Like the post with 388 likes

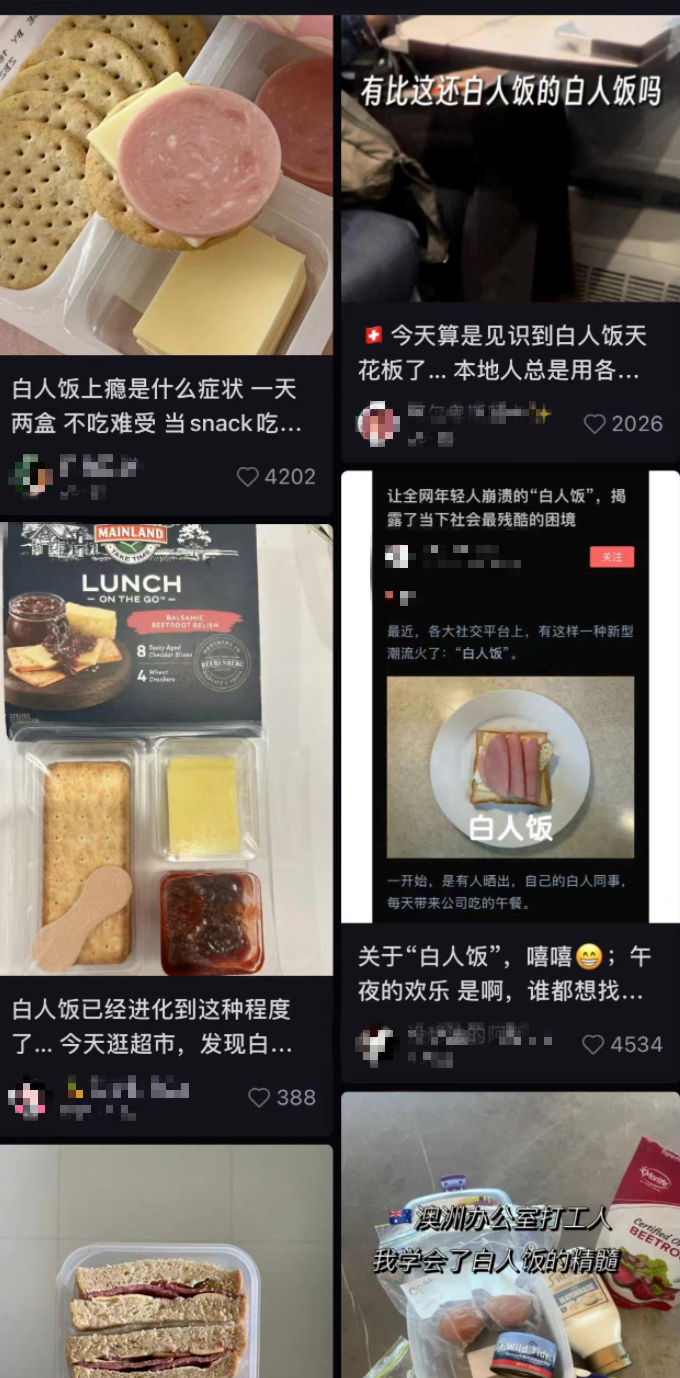pos(259,1097)
